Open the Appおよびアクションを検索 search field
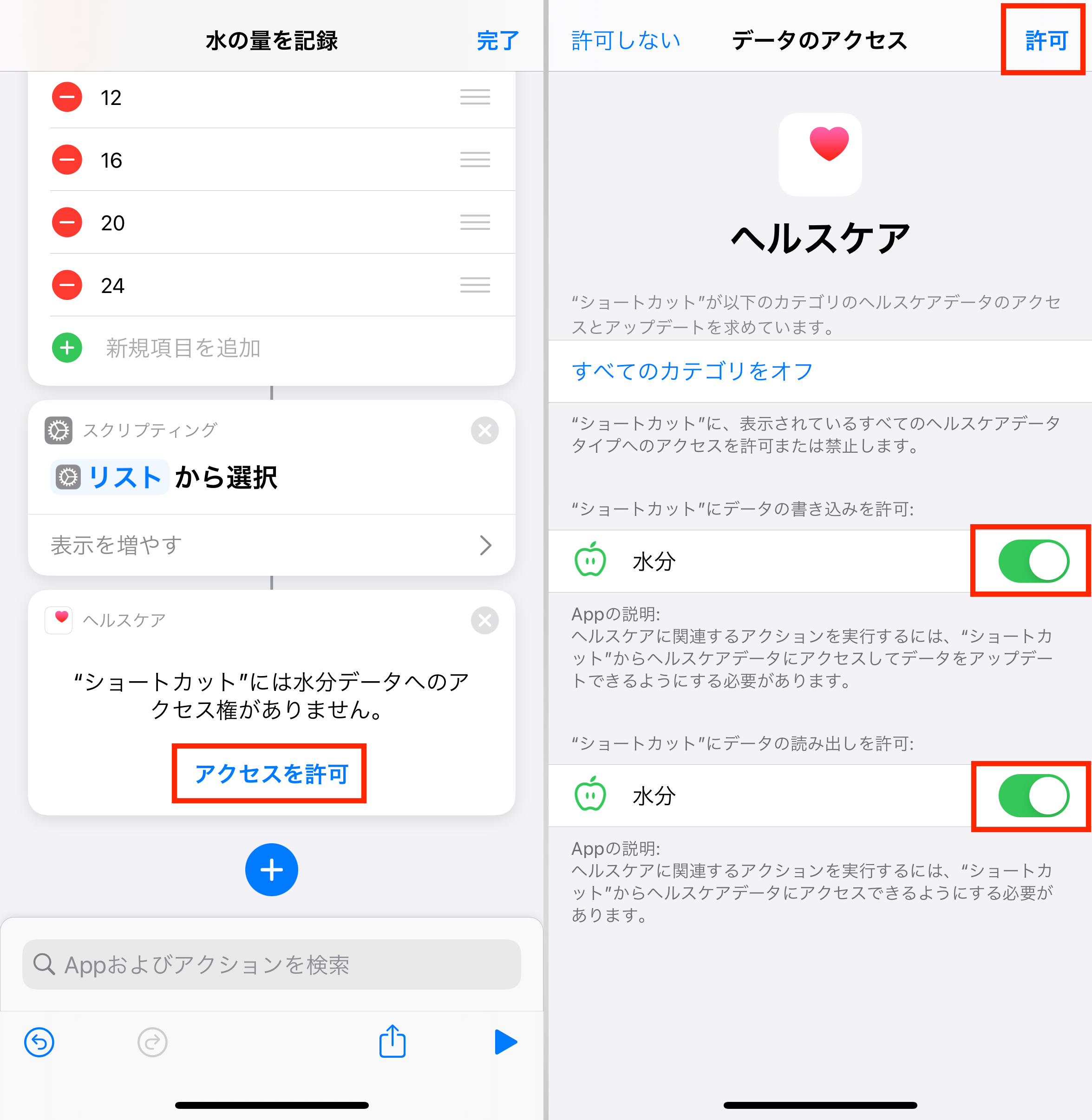 tap(271, 964)
